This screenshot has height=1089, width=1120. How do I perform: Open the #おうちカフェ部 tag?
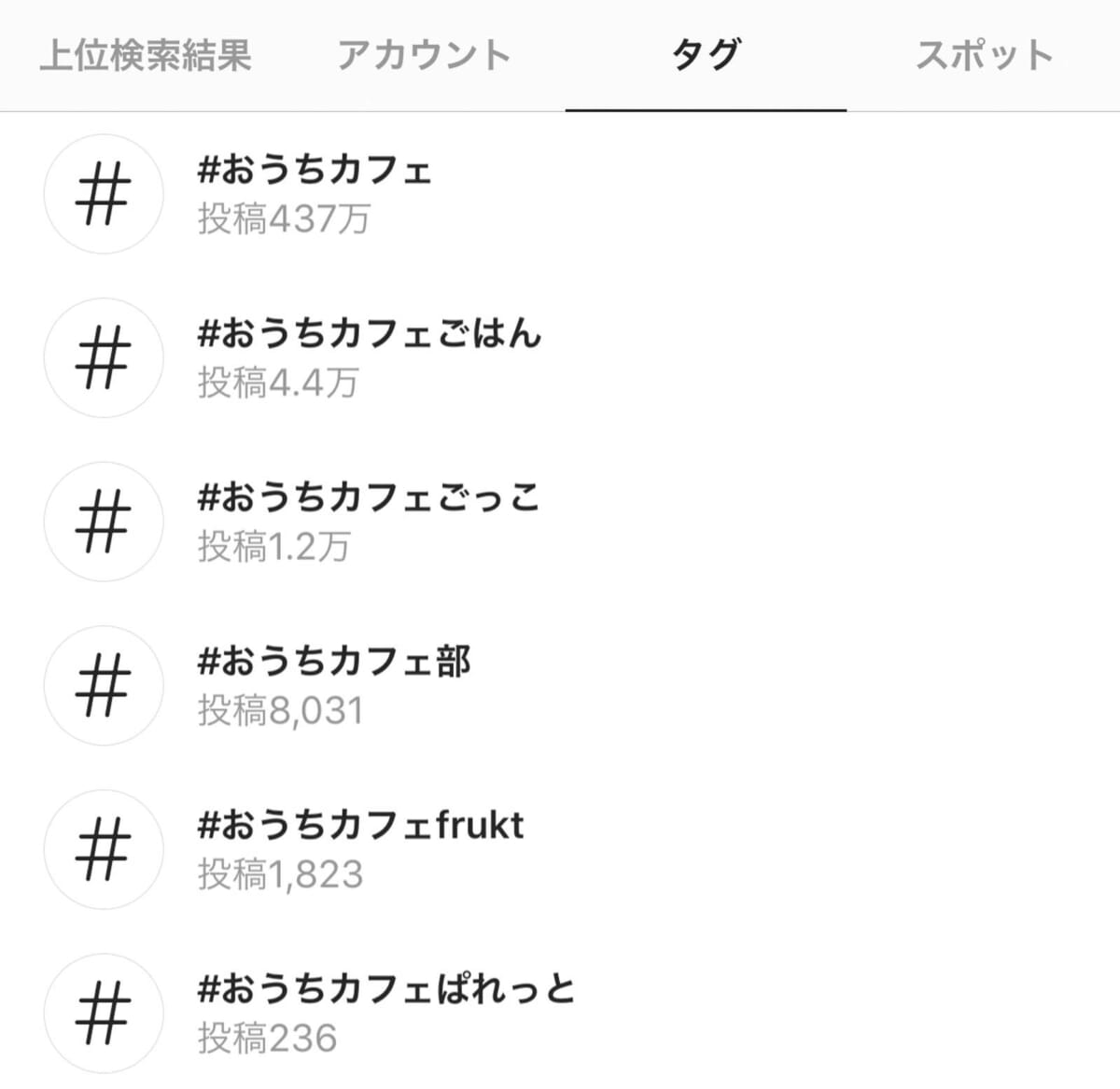(333, 685)
